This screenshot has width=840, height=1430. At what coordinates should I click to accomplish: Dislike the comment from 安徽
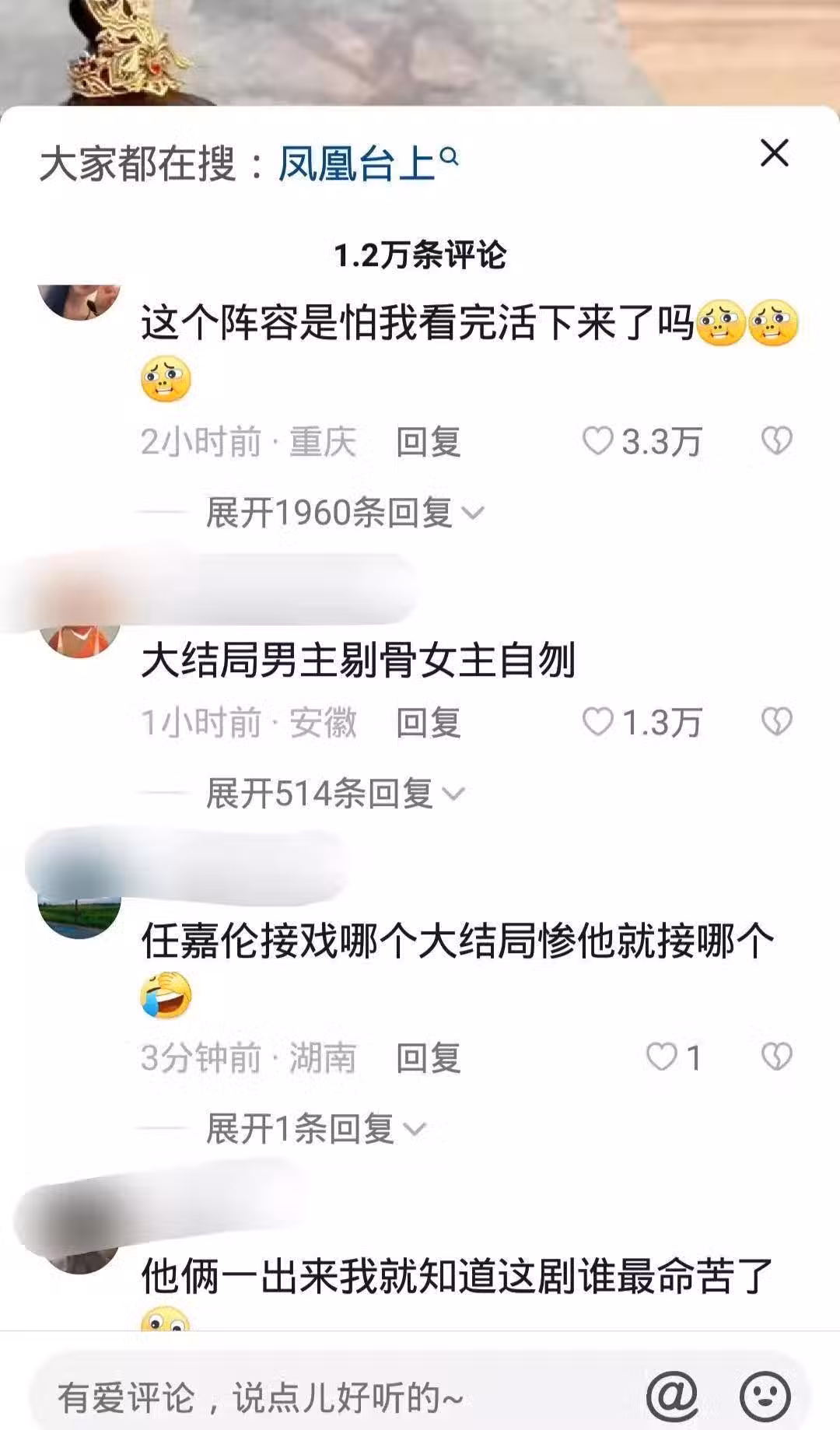point(776,722)
